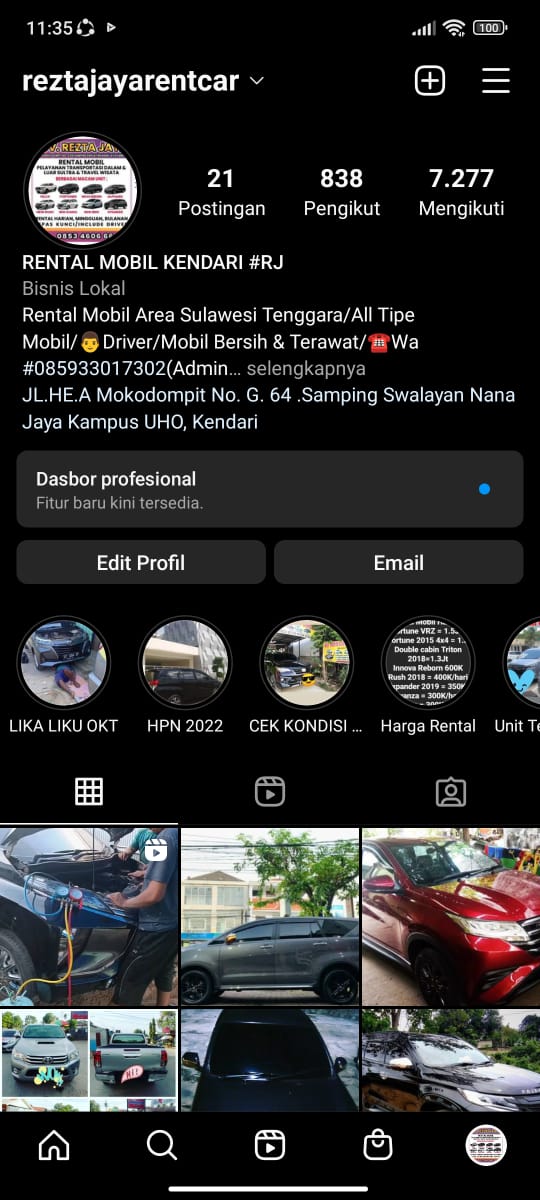Open the Search tab in bottom navigation
Image resolution: width=540 pixels, height=1200 pixels.
coord(162,1145)
